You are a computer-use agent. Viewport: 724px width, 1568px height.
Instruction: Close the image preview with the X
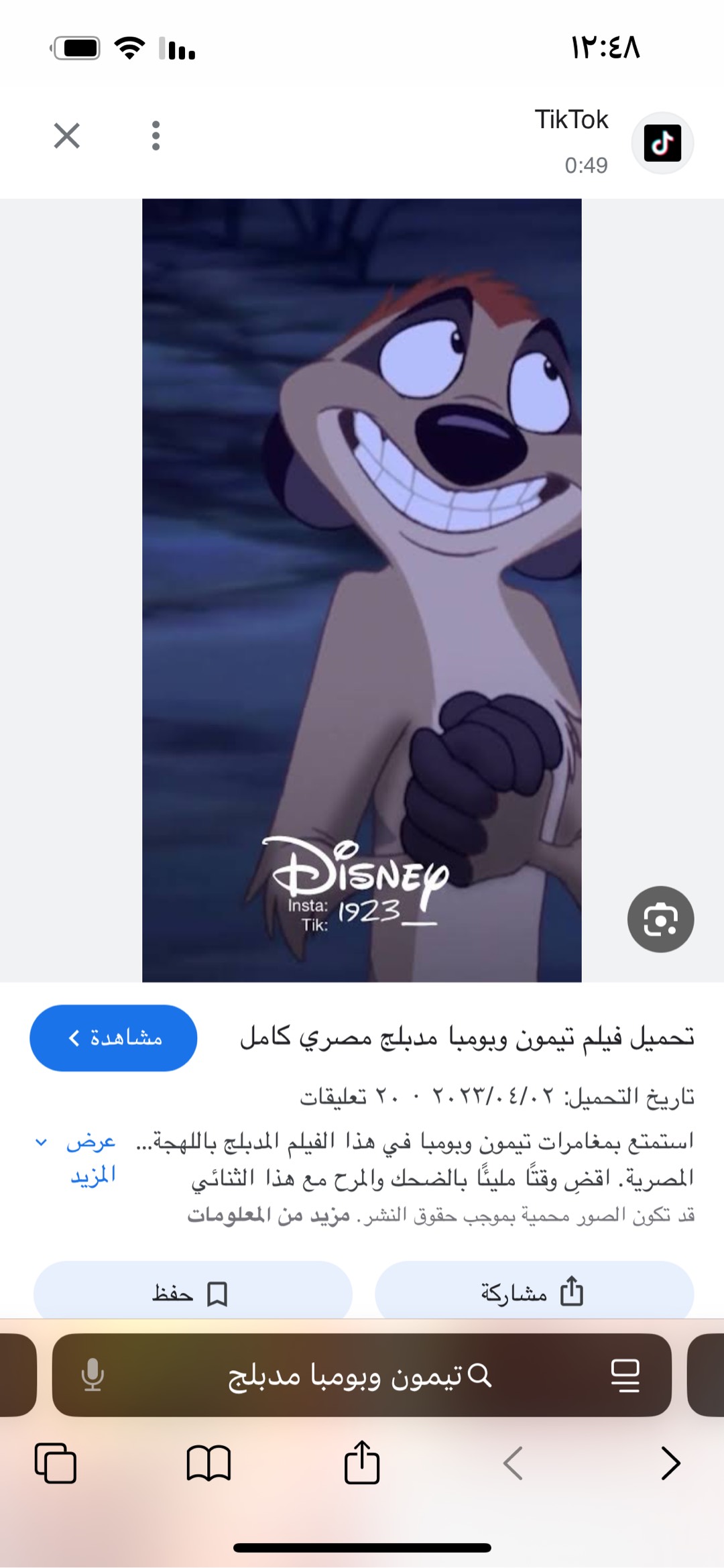point(67,136)
